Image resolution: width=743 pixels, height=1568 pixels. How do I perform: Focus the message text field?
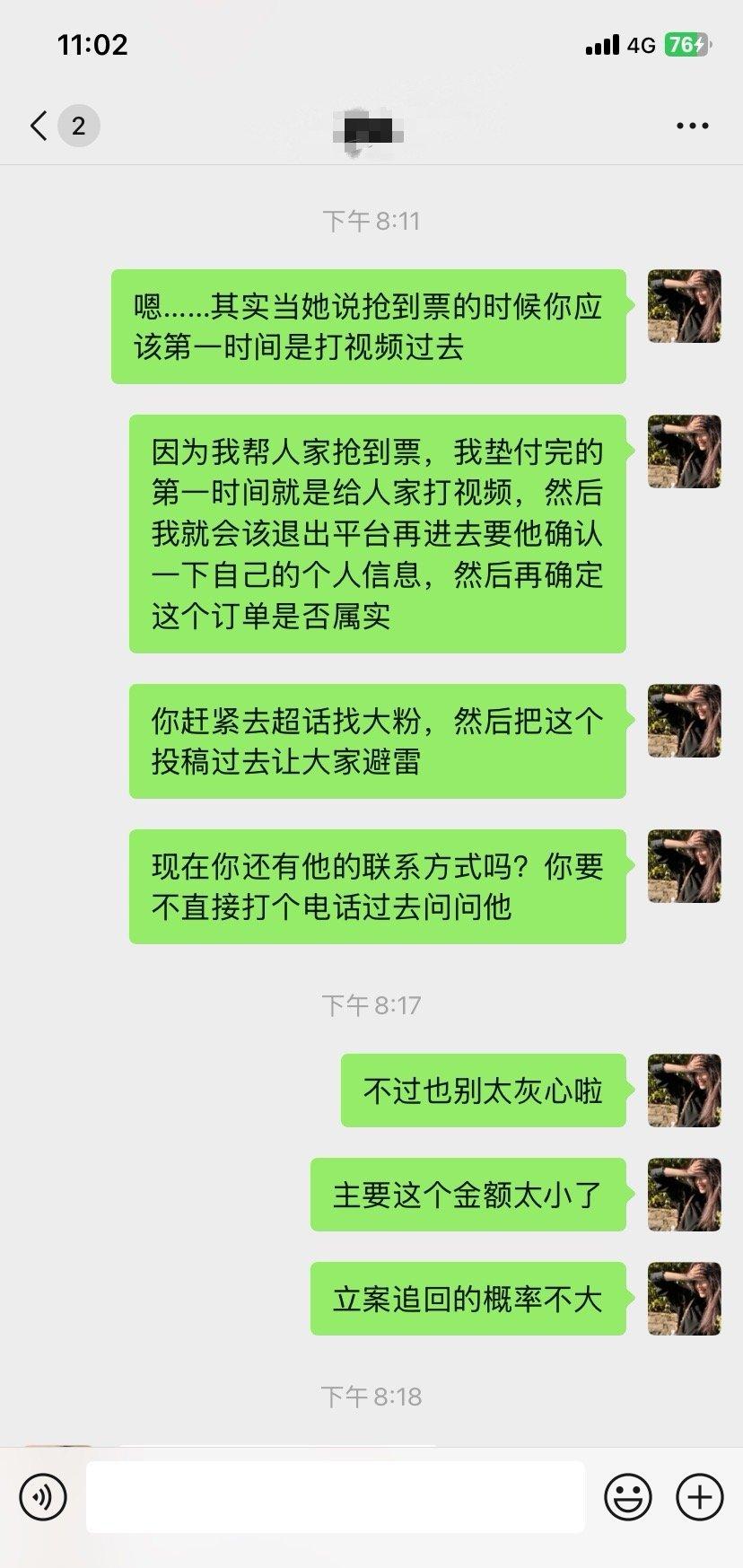point(335,1496)
